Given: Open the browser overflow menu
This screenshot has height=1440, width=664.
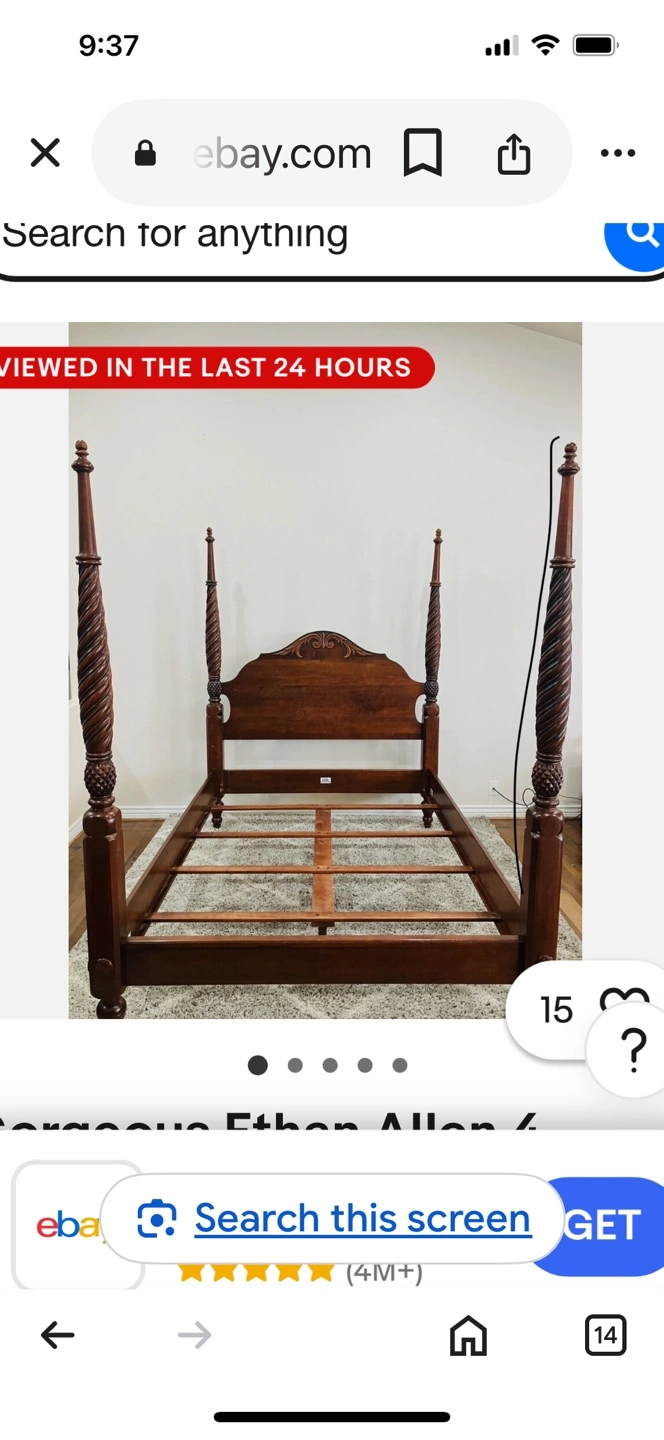Looking at the screenshot, I should coord(617,153).
